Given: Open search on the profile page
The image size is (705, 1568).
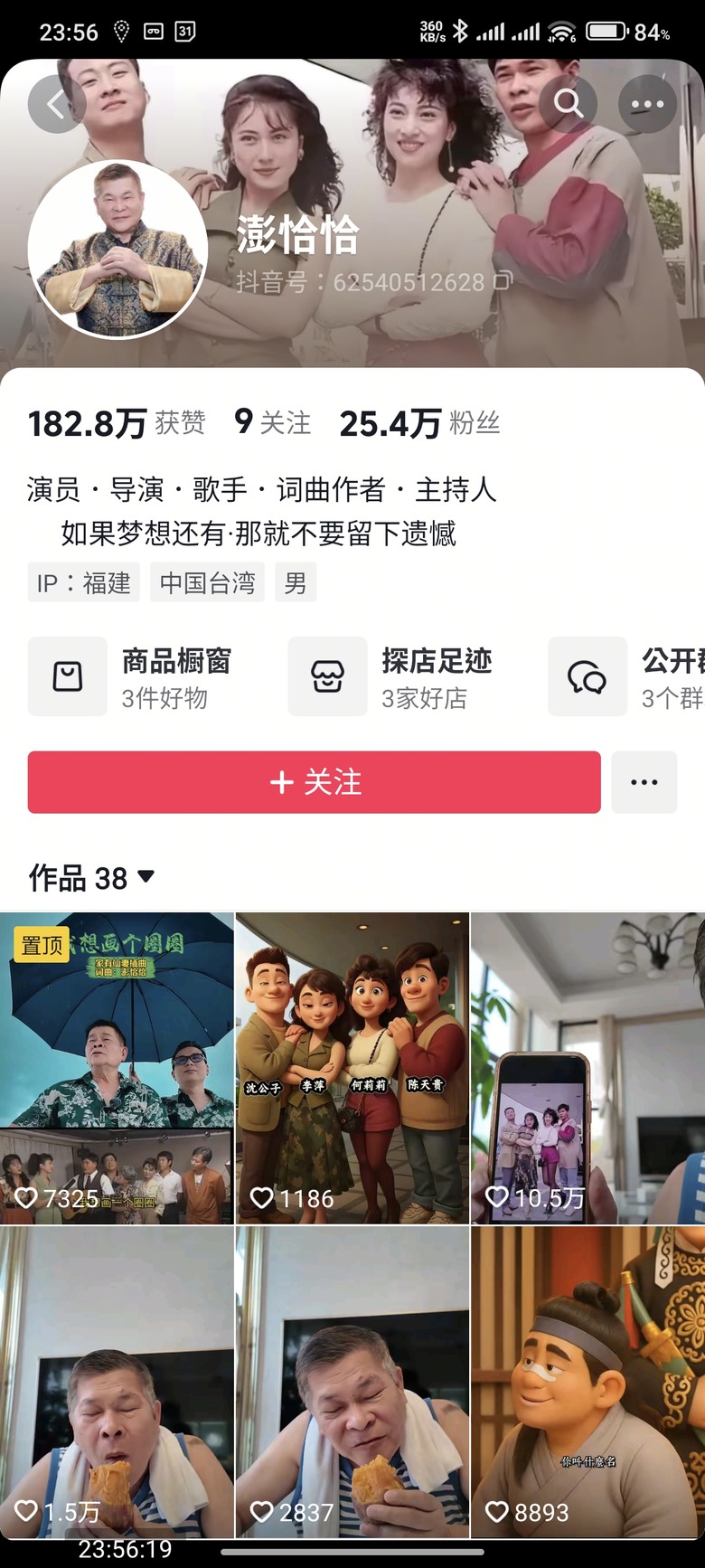Looking at the screenshot, I should [569, 103].
